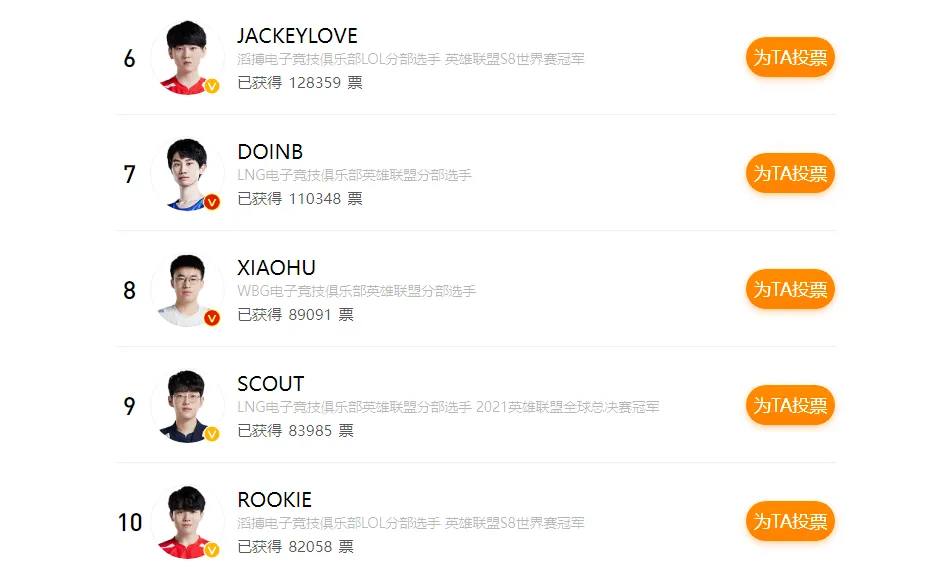Vote for ROOKIE
The width and height of the screenshot is (940, 572).
pyautogui.click(x=790, y=522)
